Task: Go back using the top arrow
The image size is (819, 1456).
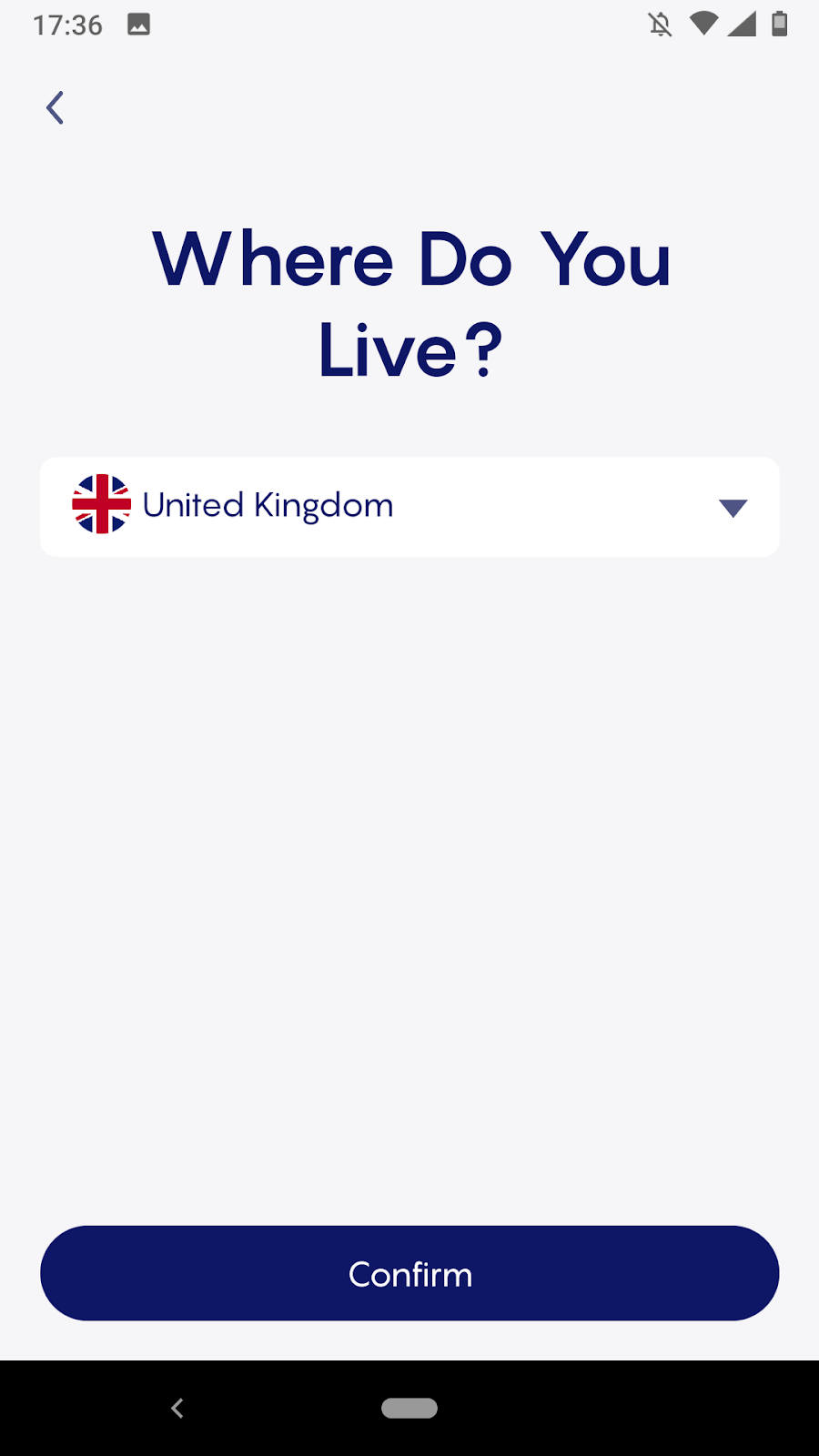Action: (56, 108)
